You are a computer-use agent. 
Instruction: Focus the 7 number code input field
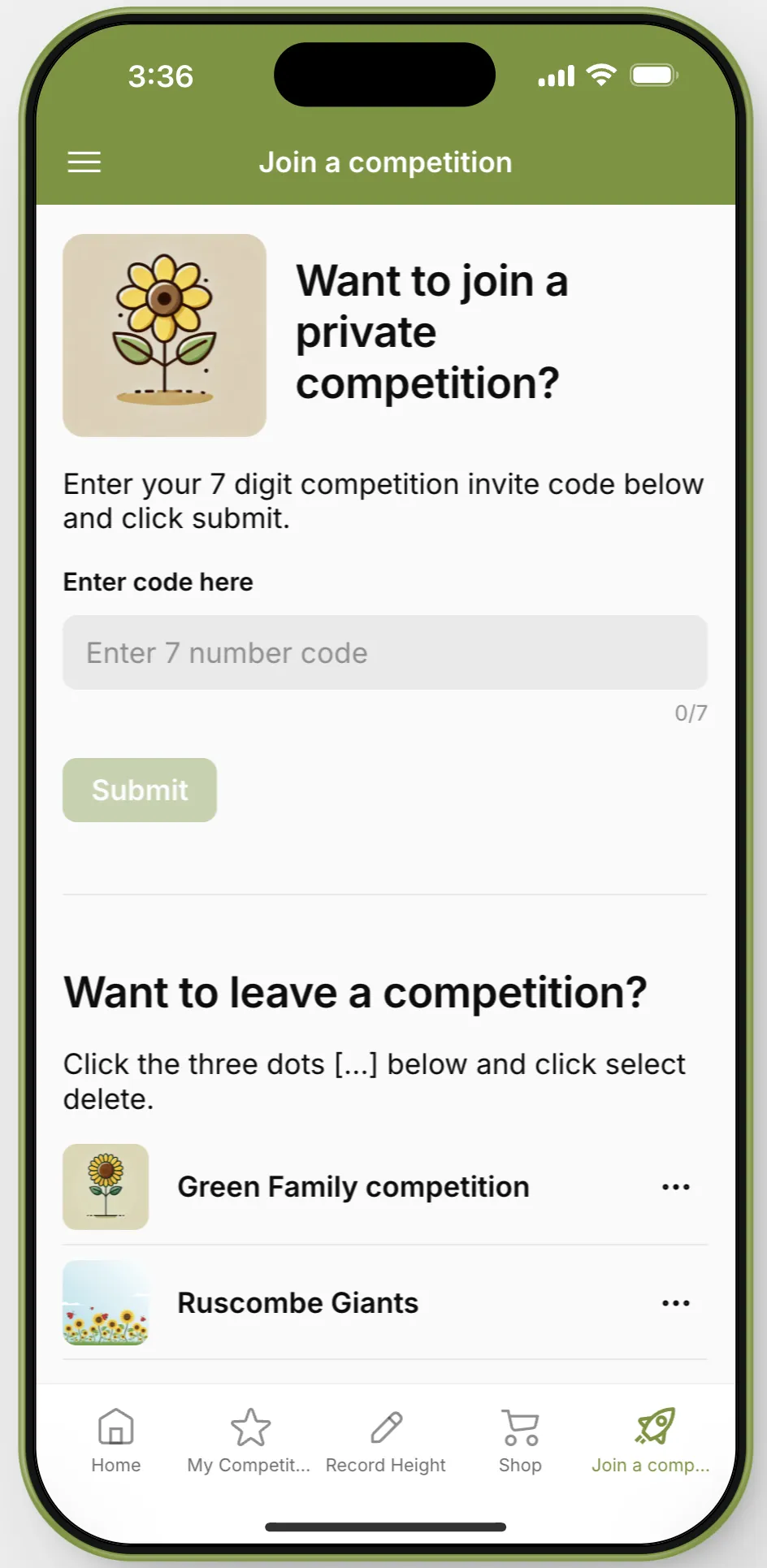384,652
